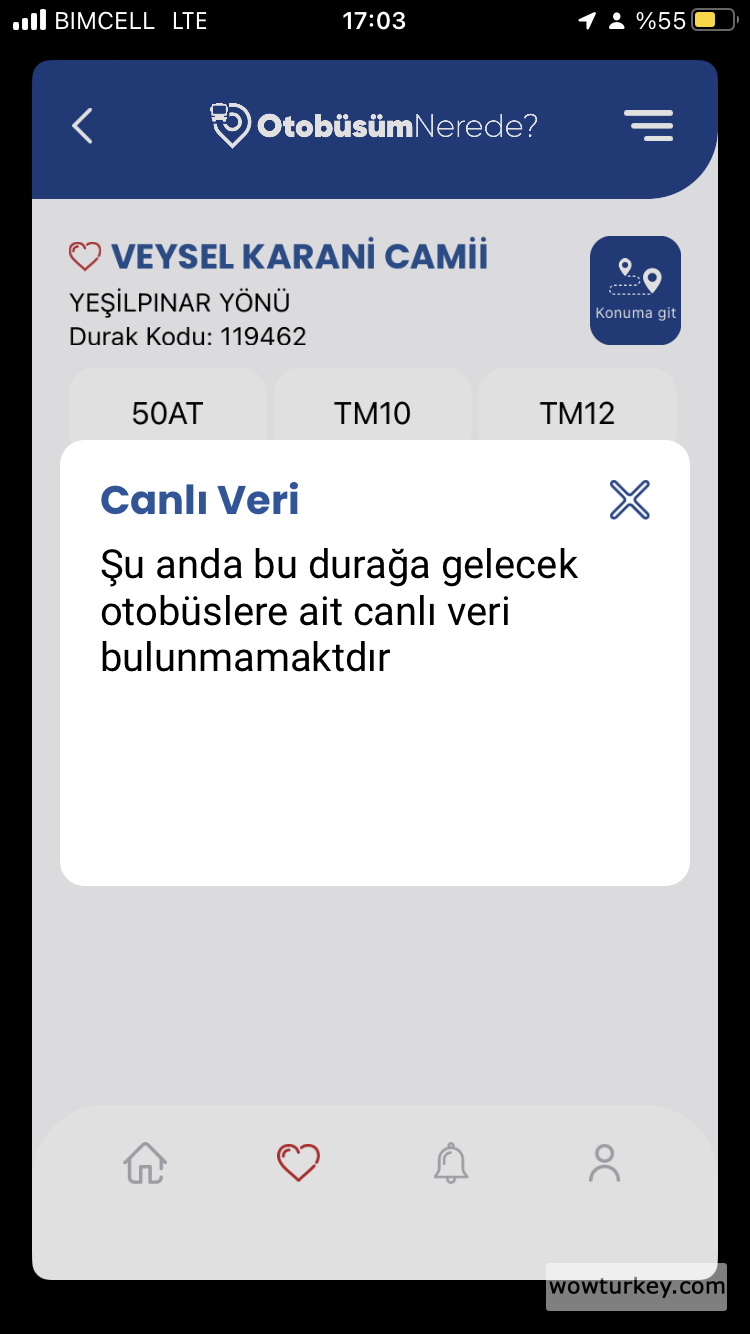Open the profile icon in bottom bar
This screenshot has height=1334, width=750.
pos(604,1163)
